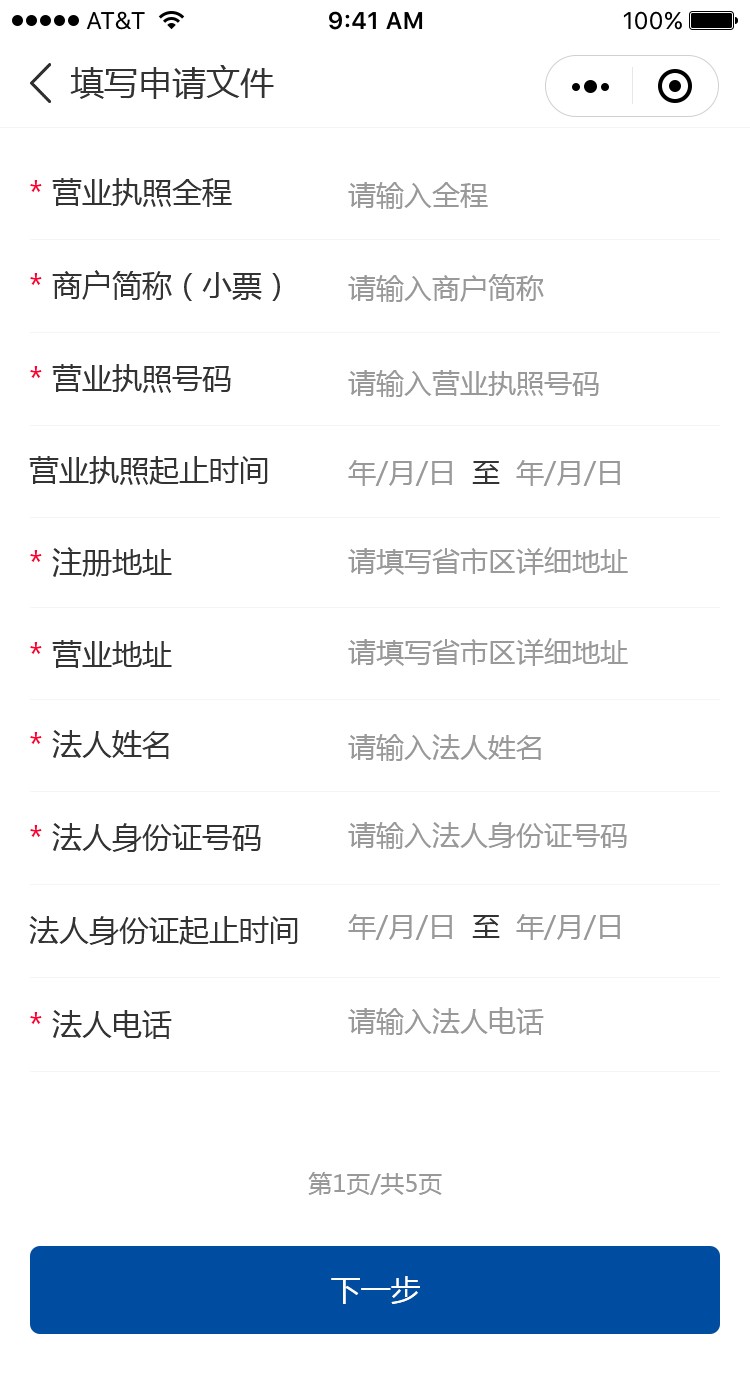Image resolution: width=750 pixels, height=1400 pixels.
Task: Choose 法人身份证 start date
Action: coord(401,928)
